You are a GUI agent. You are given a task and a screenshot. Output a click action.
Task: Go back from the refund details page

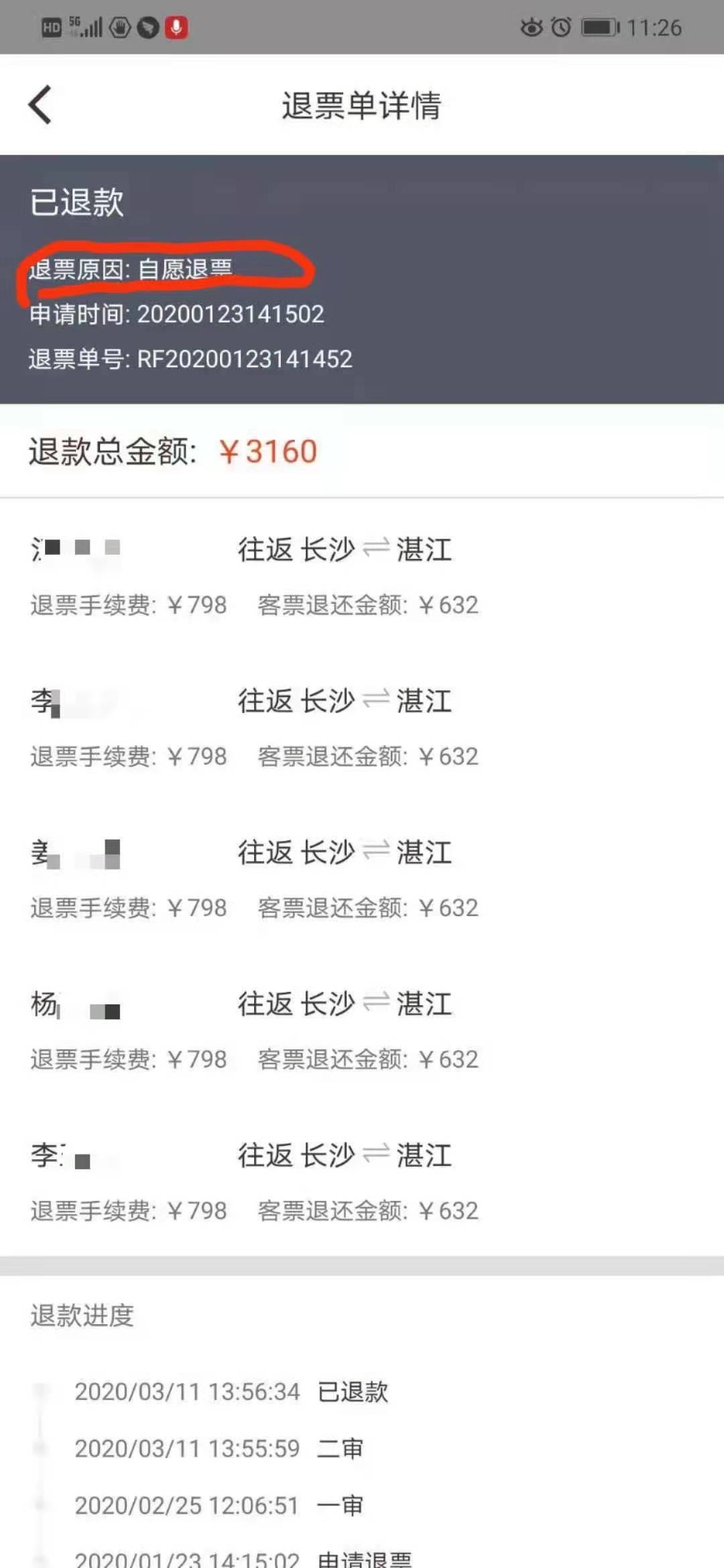click(40, 105)
